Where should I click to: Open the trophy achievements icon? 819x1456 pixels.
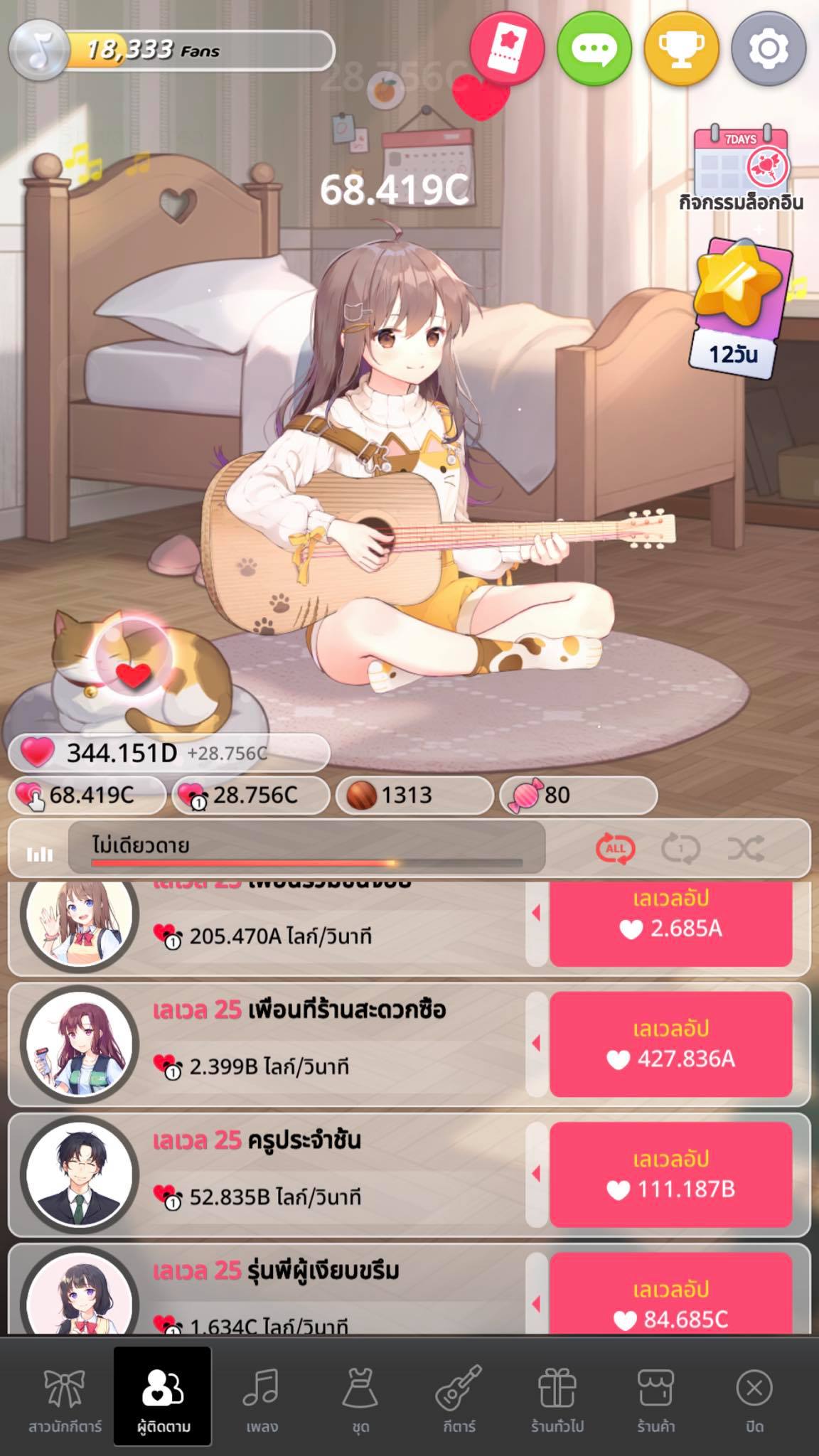[681, 49]
